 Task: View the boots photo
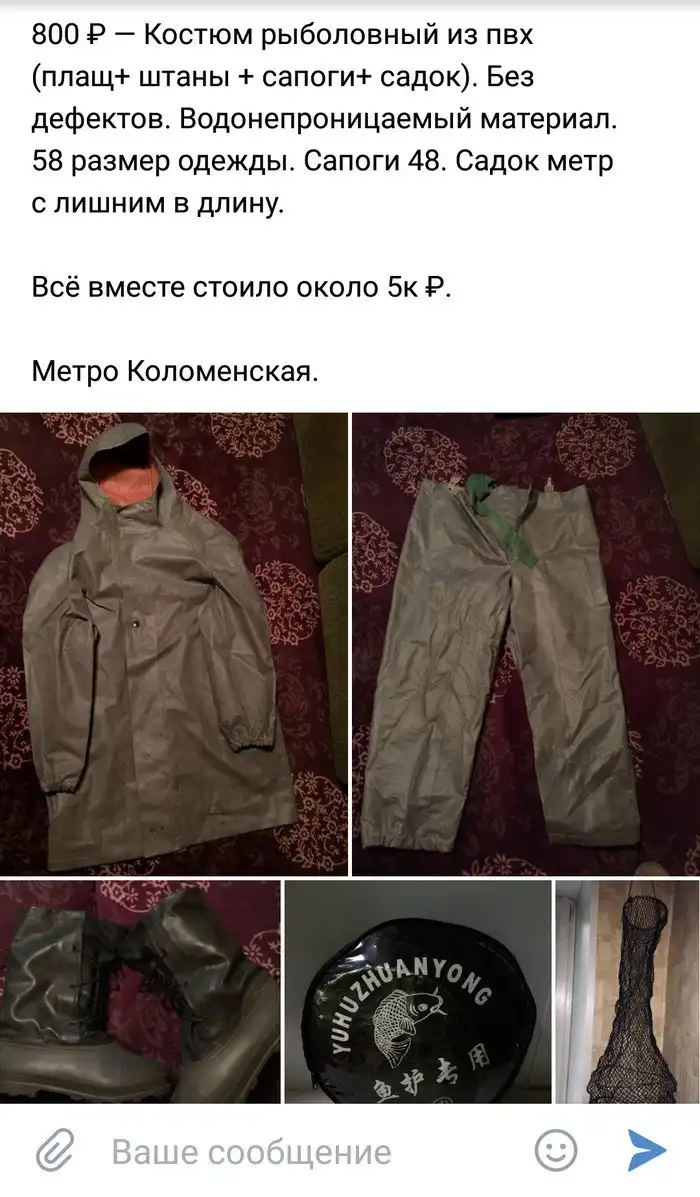click(139, 991)
